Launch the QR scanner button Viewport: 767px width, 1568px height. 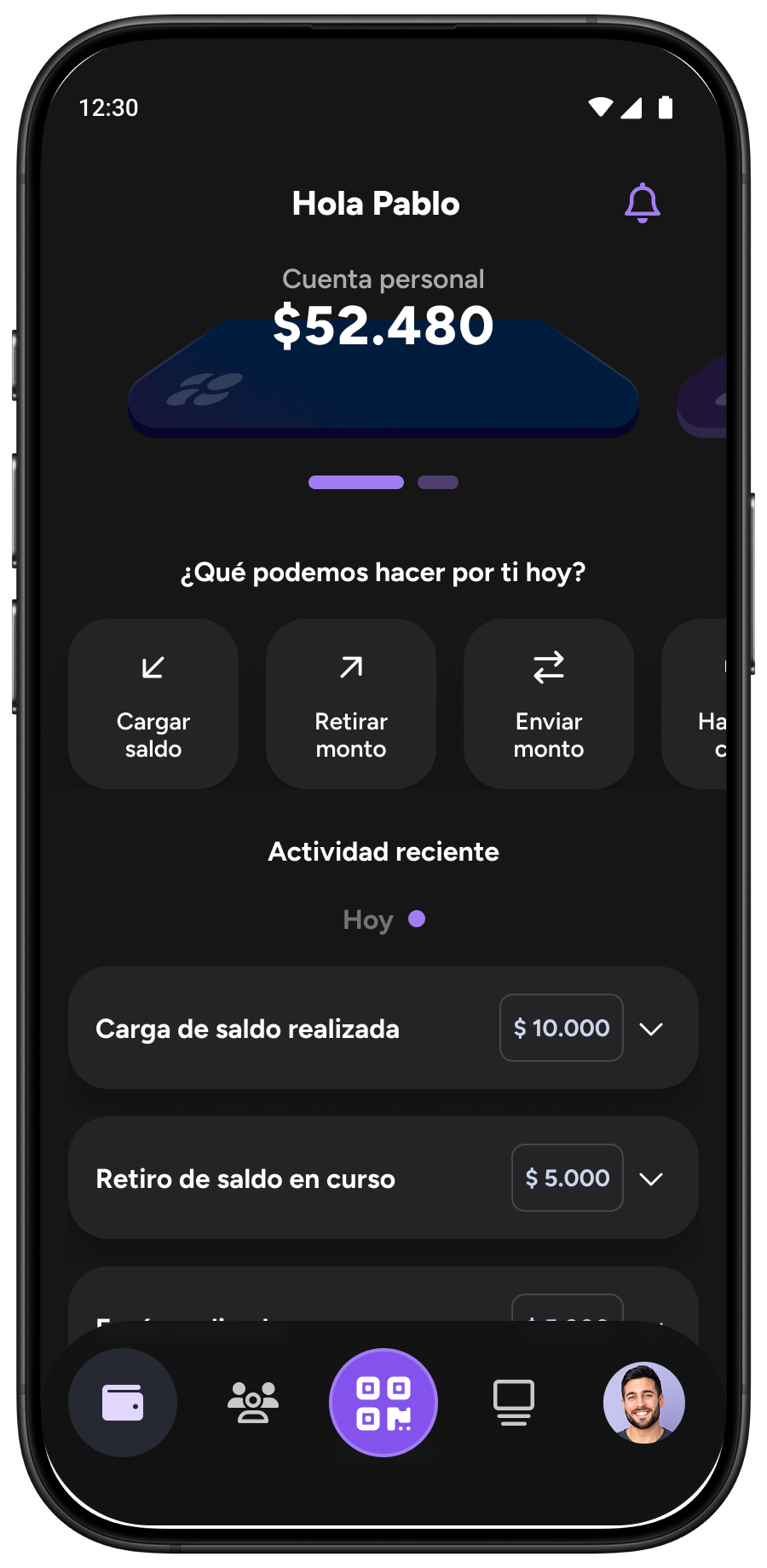[383, 1403]
